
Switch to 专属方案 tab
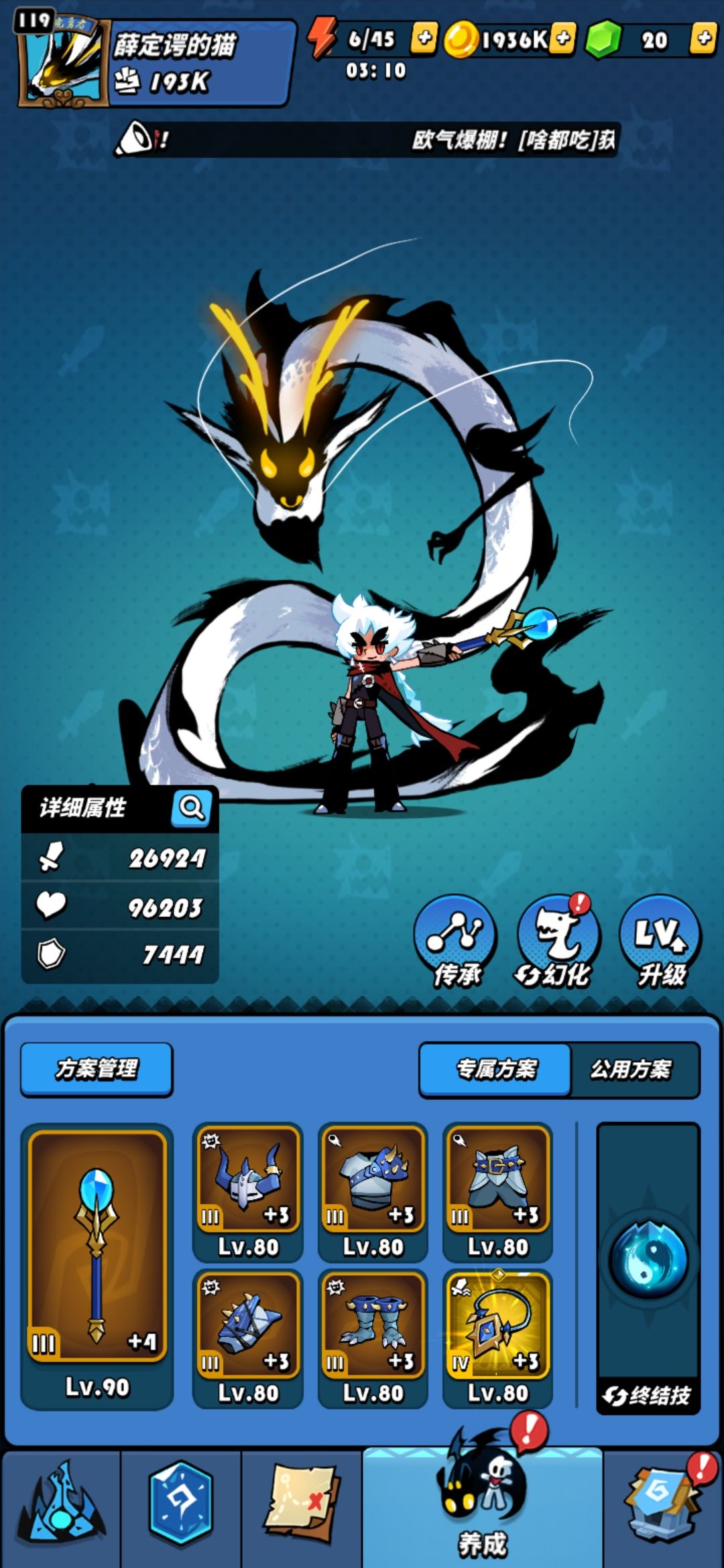pyautogui.click(x=495, y=1069)
